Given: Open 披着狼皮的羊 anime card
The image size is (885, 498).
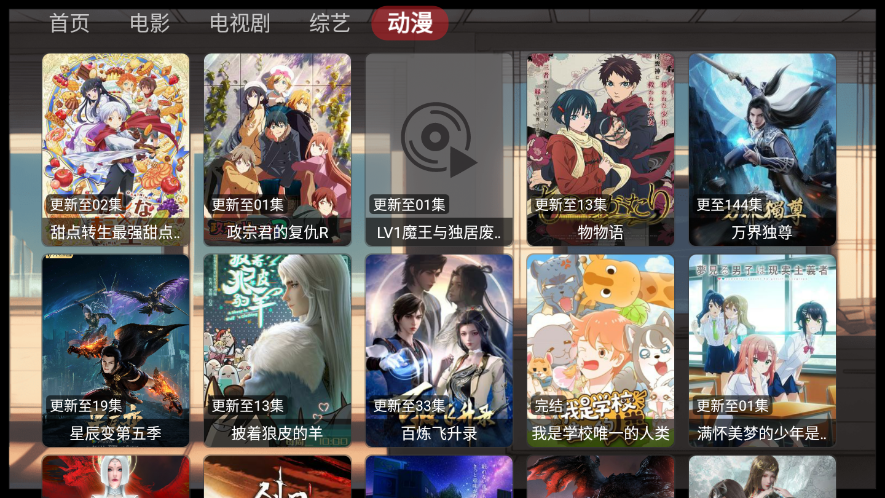Looking at the screenshot, I should (277, 350).
